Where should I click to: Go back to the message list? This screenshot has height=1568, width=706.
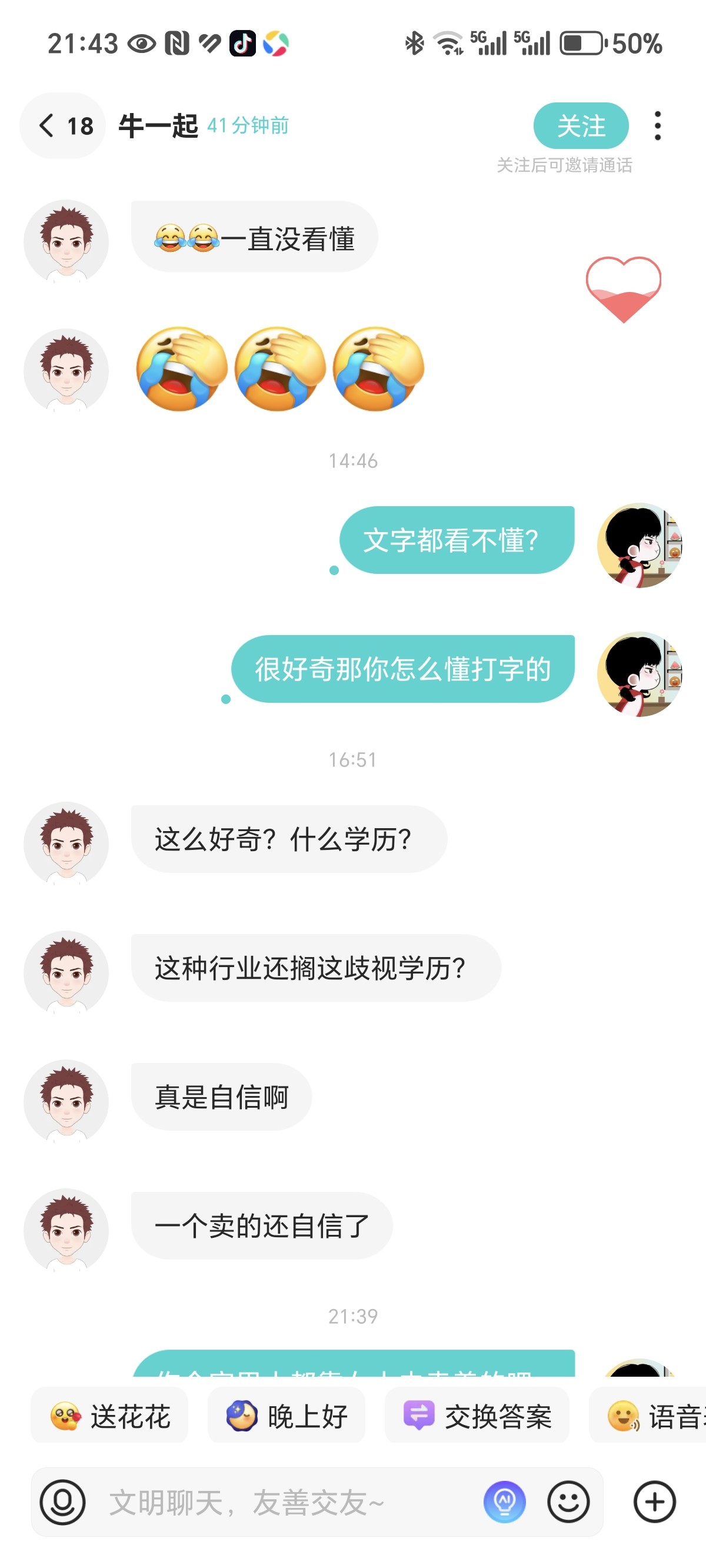[63, 126]
